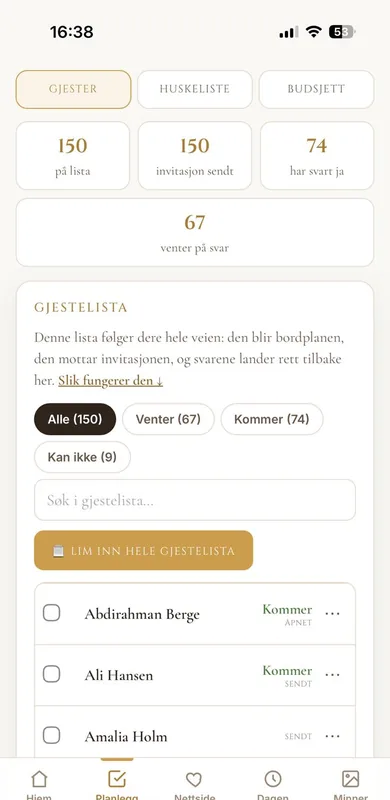
Task: Select Amalia Holm's checkbox
Action: coord(52,736)
